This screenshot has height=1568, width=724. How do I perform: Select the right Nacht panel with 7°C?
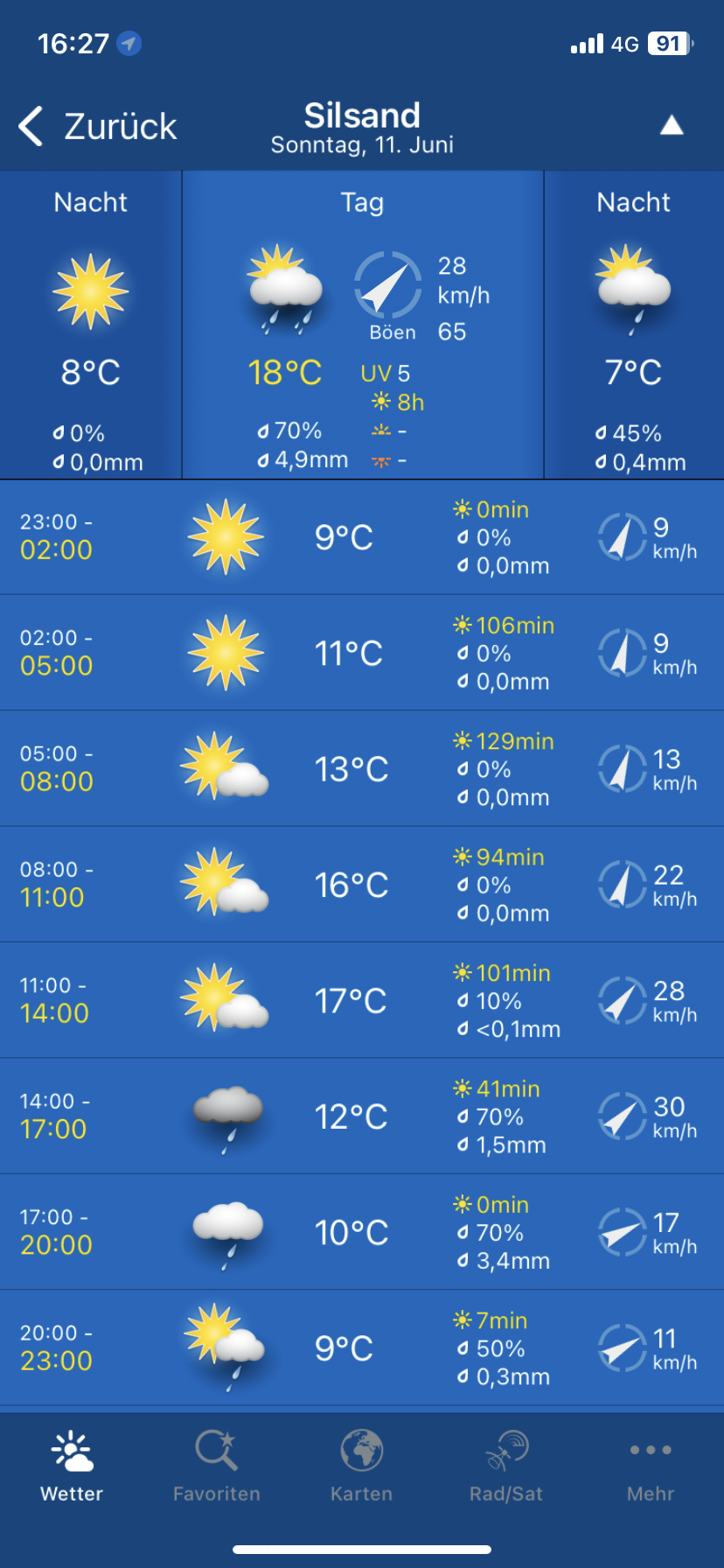(634, 325)
